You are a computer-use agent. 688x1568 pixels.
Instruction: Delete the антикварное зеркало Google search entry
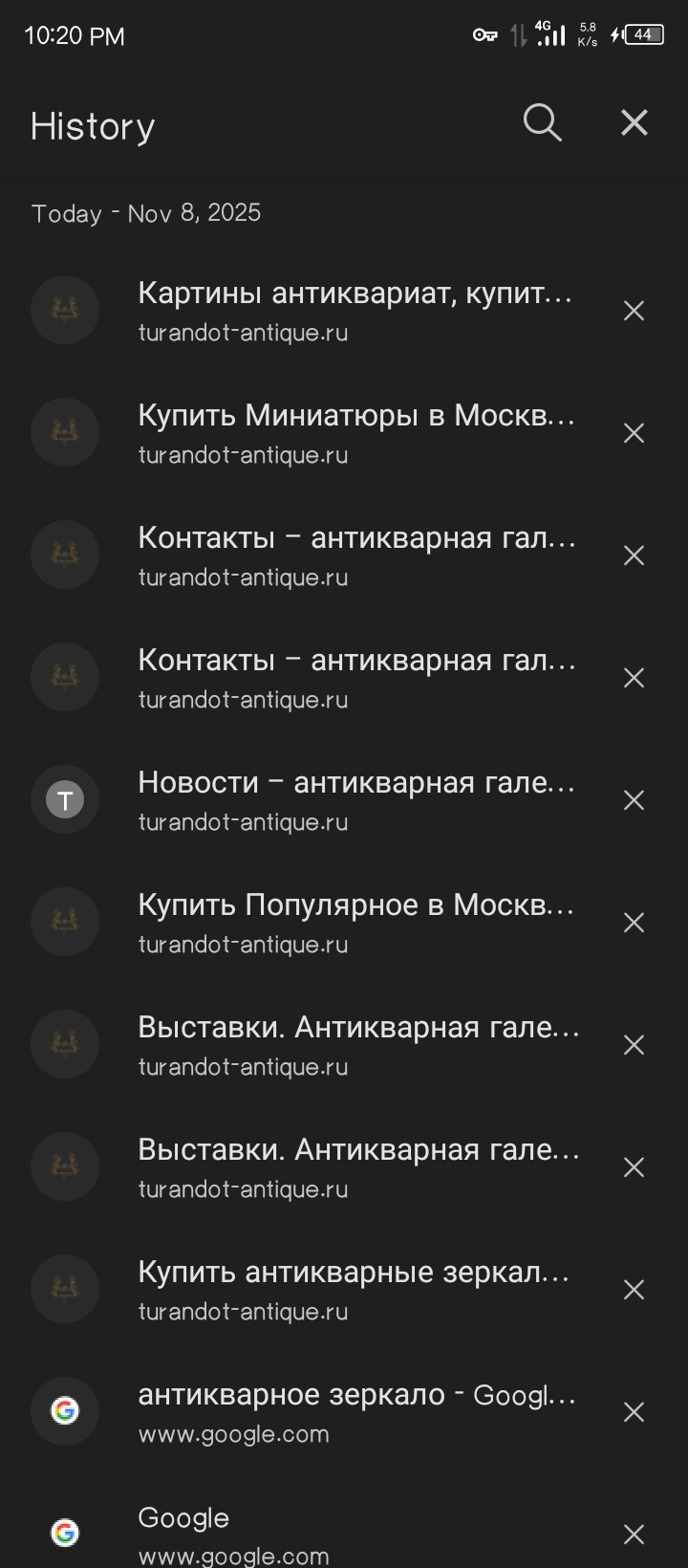634,1412
